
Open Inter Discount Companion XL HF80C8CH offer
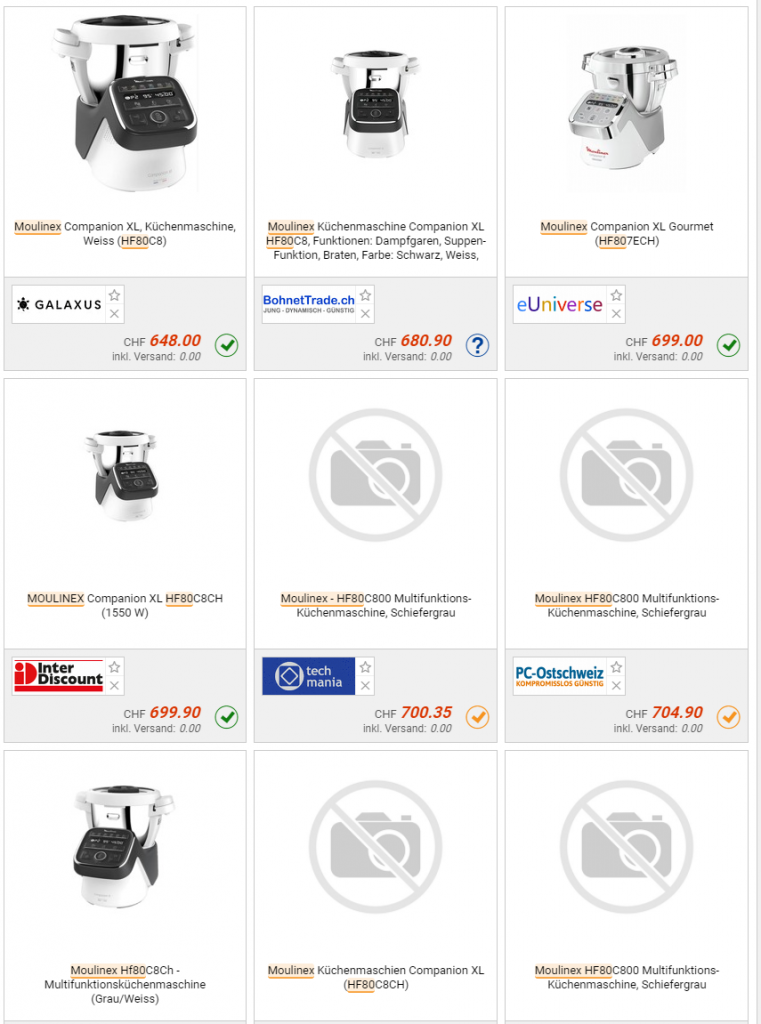(125, 605)
